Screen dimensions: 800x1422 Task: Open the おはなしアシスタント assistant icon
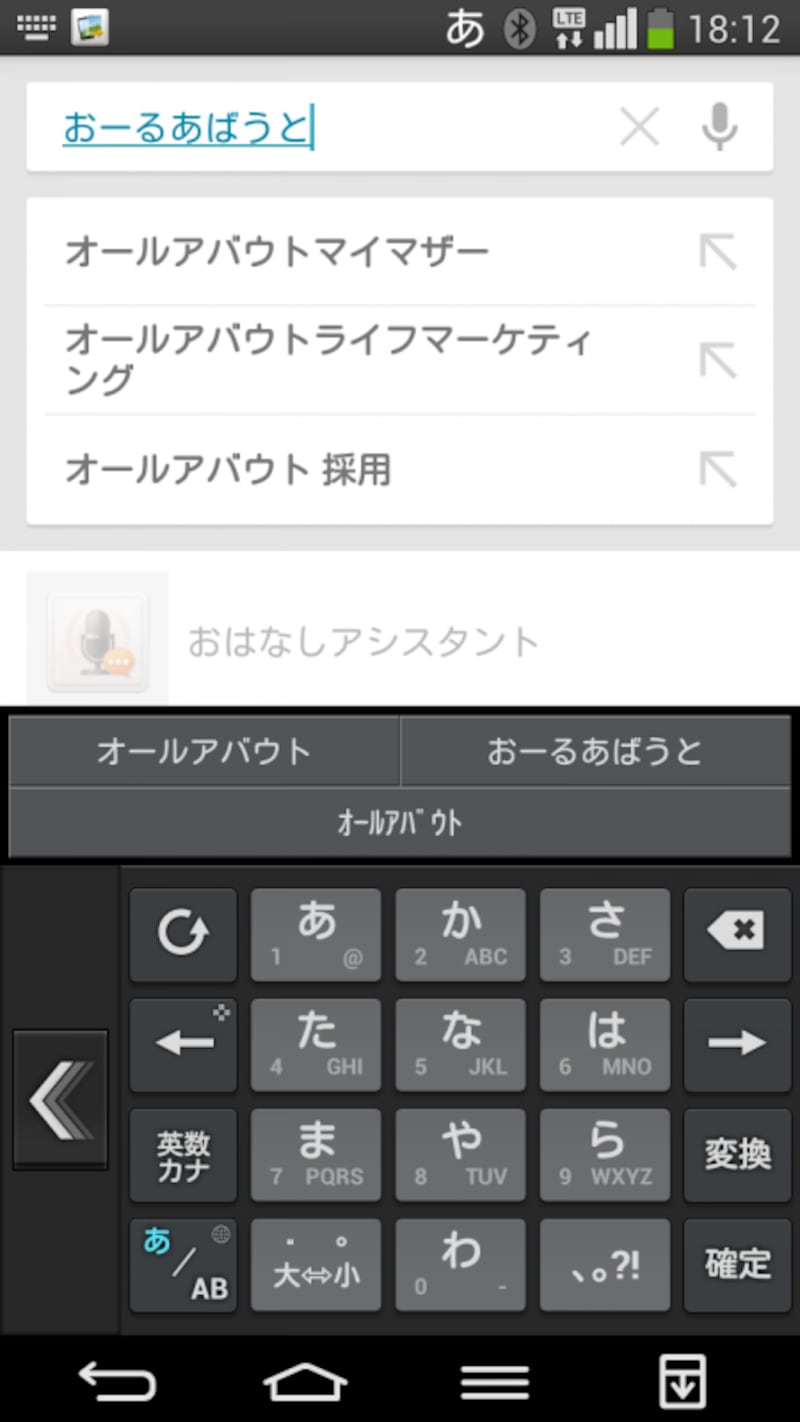point(96,635)
